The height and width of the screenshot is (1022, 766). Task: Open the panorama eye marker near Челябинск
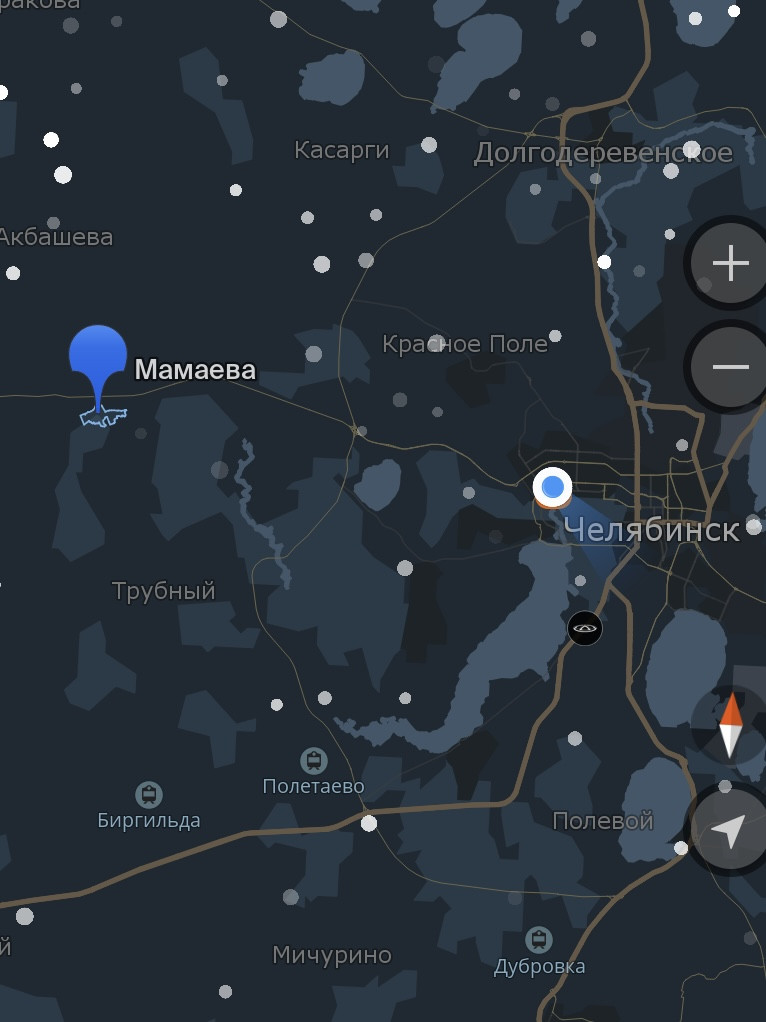[x=585, y=629]
